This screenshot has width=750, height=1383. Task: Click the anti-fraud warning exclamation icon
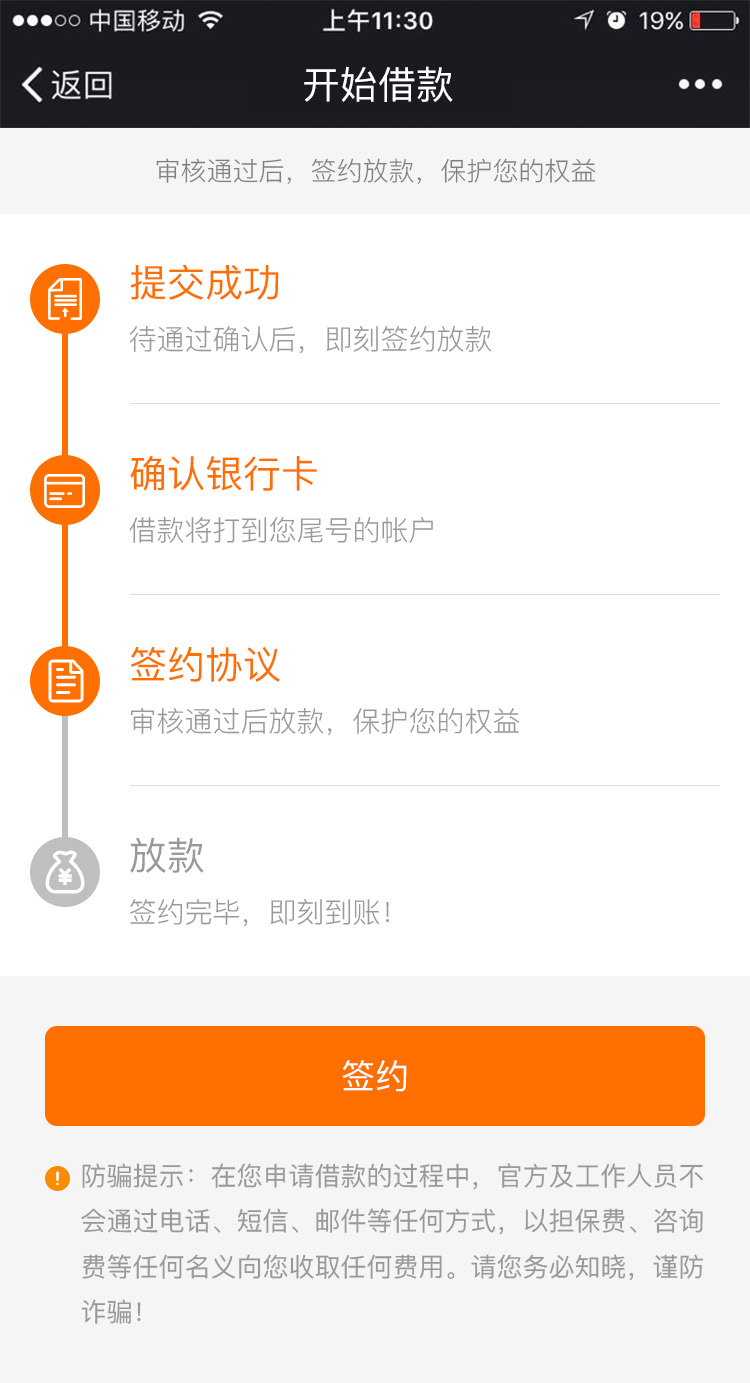[x=55, y=1178]
